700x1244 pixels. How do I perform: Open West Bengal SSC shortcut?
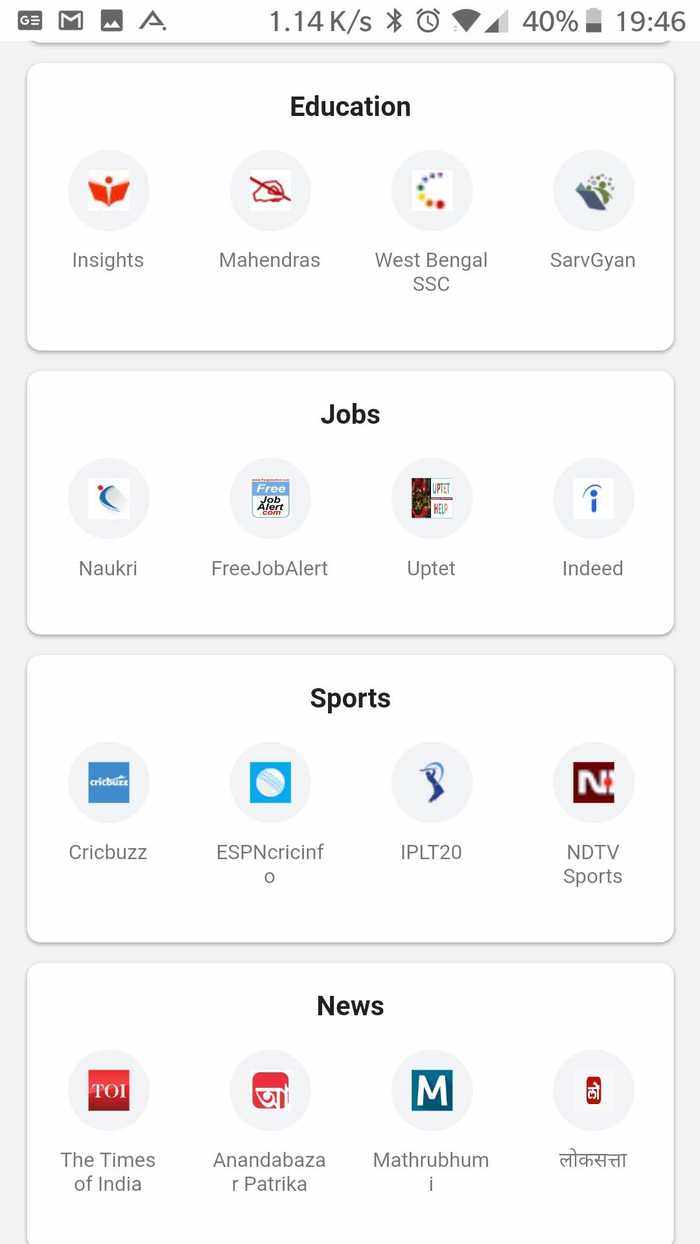pyautogui.click(x=431, y=191)
